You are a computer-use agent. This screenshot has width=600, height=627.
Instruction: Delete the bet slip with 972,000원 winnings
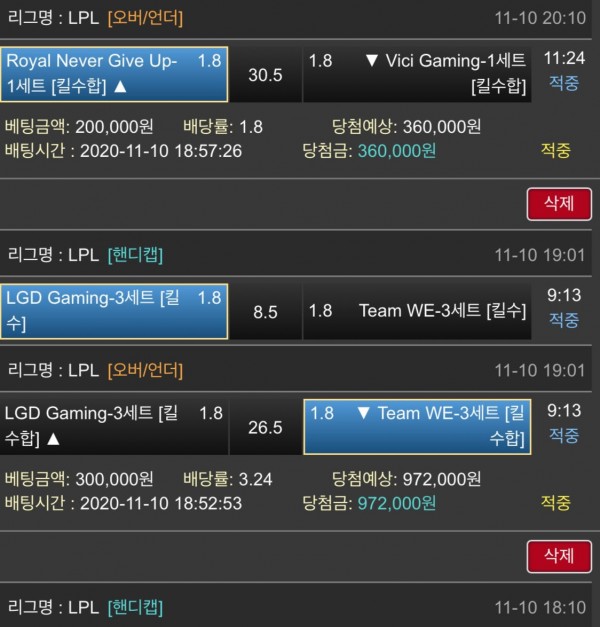point(558,555)
